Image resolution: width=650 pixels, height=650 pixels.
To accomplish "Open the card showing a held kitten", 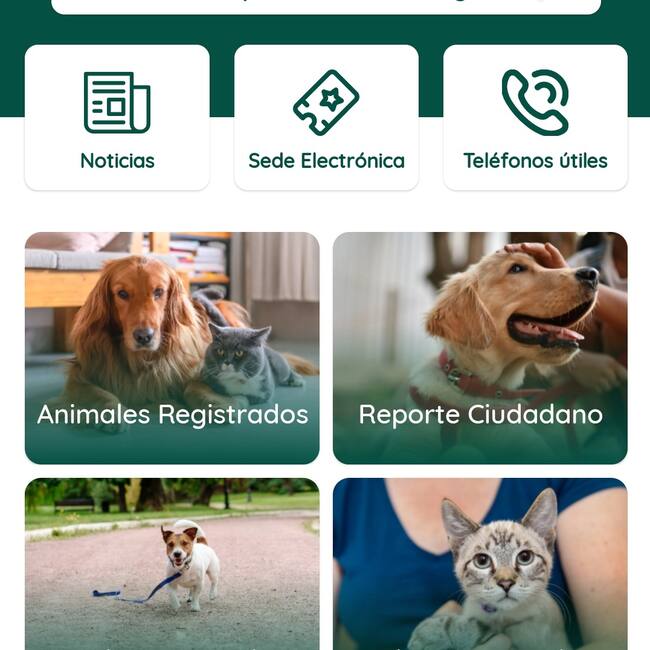I will tap(480, 565).
